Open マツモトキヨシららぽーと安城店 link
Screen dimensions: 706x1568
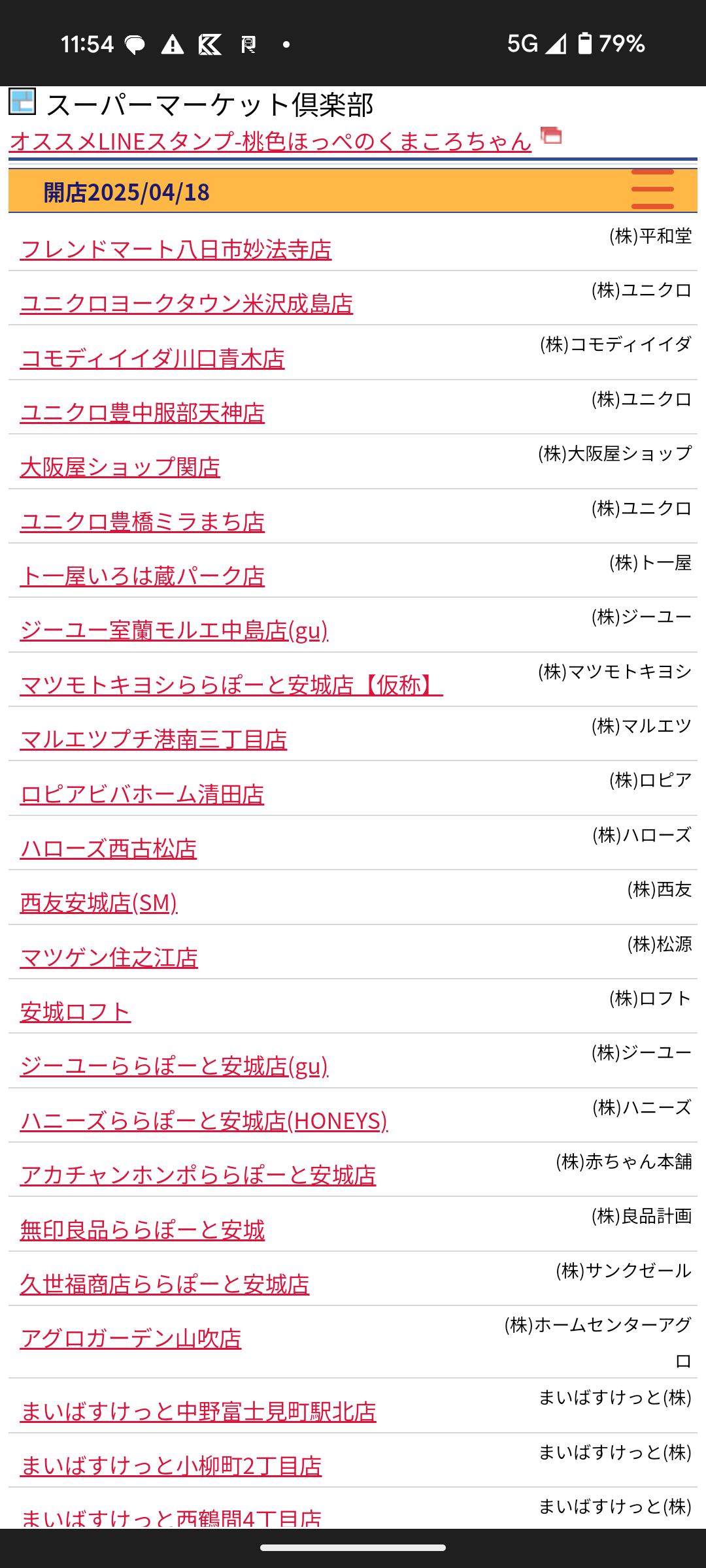click(x=231, y=685)
